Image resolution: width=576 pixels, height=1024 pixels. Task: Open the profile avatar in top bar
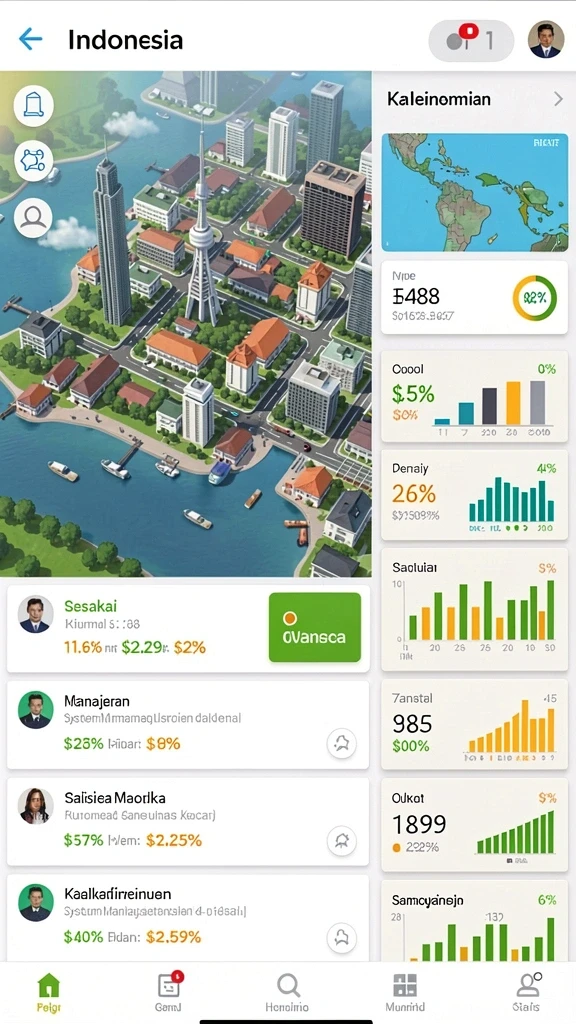click(x=545, y=40)
